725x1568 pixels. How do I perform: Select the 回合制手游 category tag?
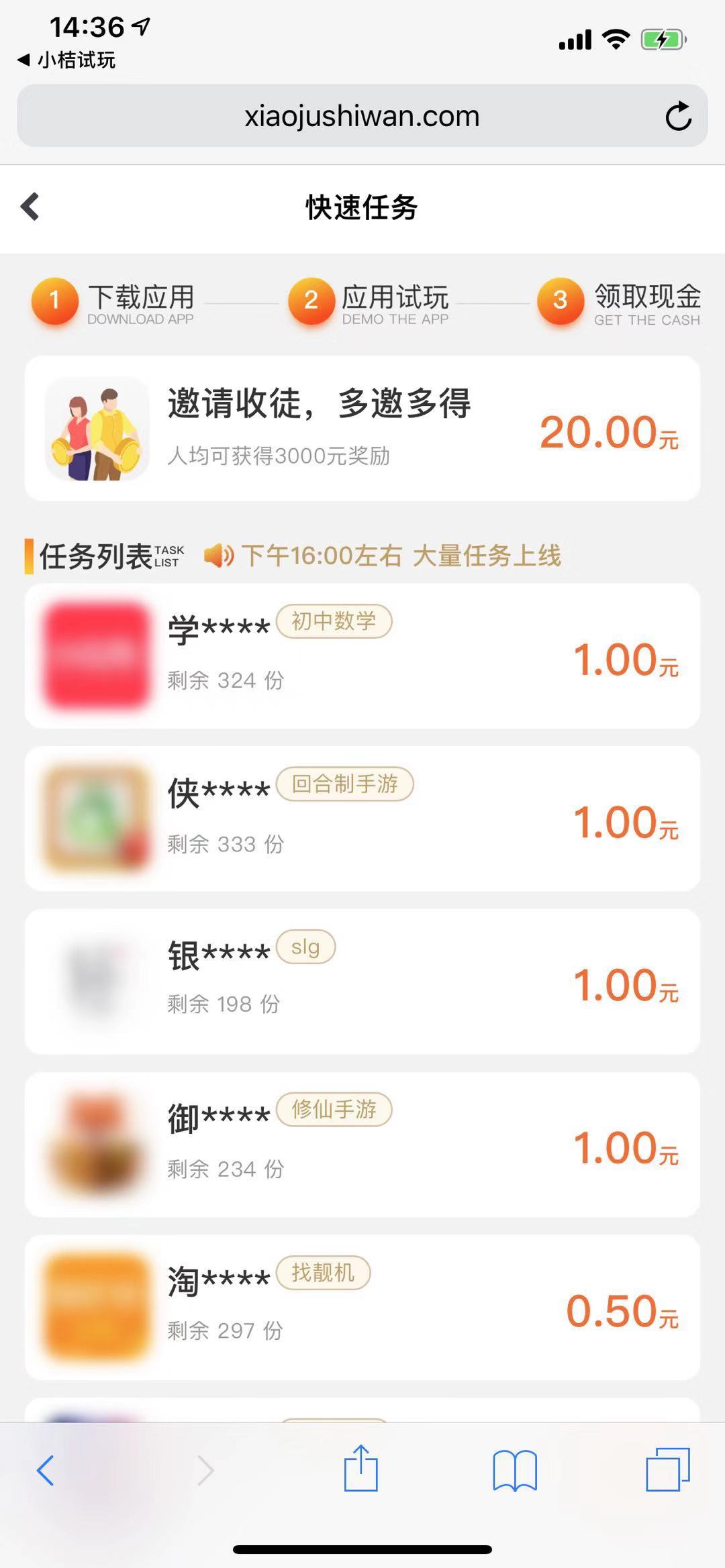coord(344,784)
